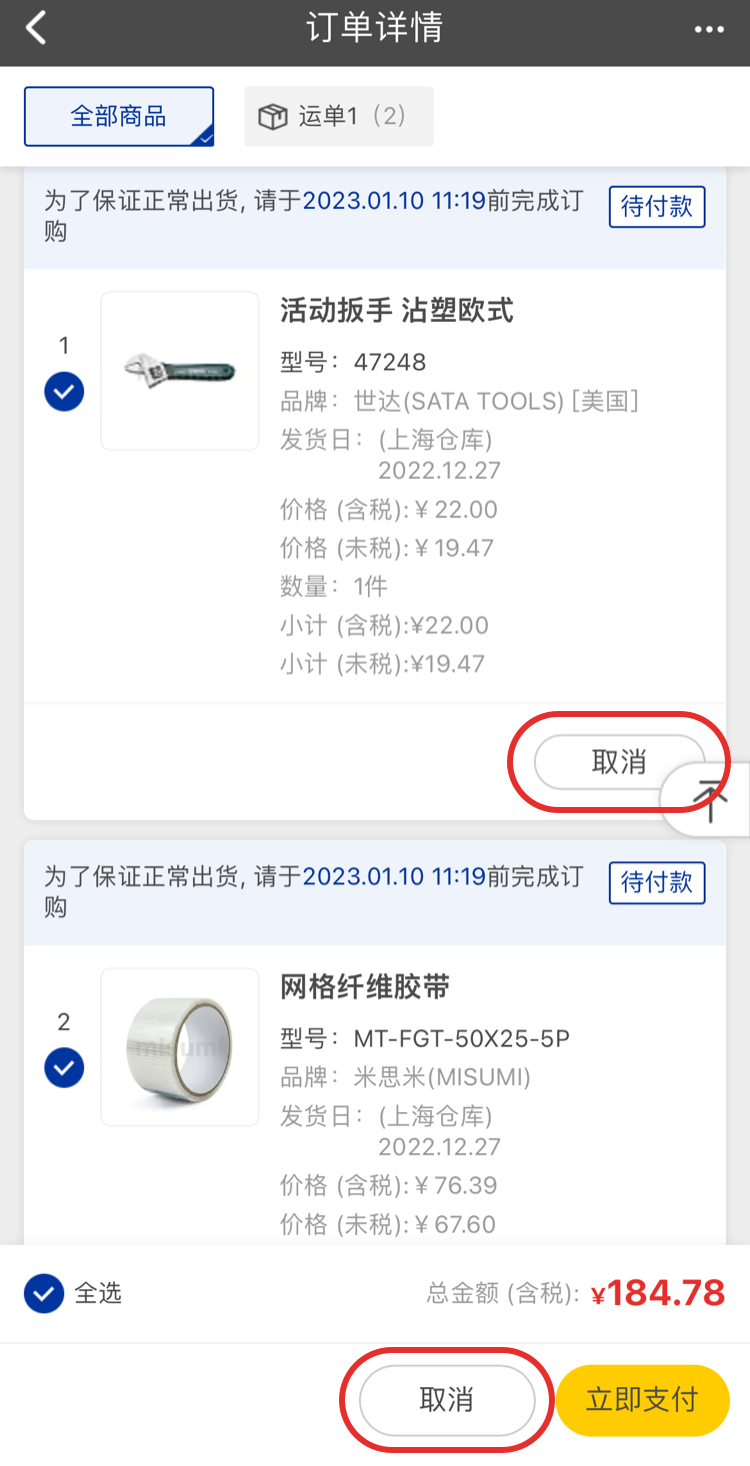Open the 活动扳手 product image
The height and width of the screenshot is (1466, 750).
click(x=180, y=371)
